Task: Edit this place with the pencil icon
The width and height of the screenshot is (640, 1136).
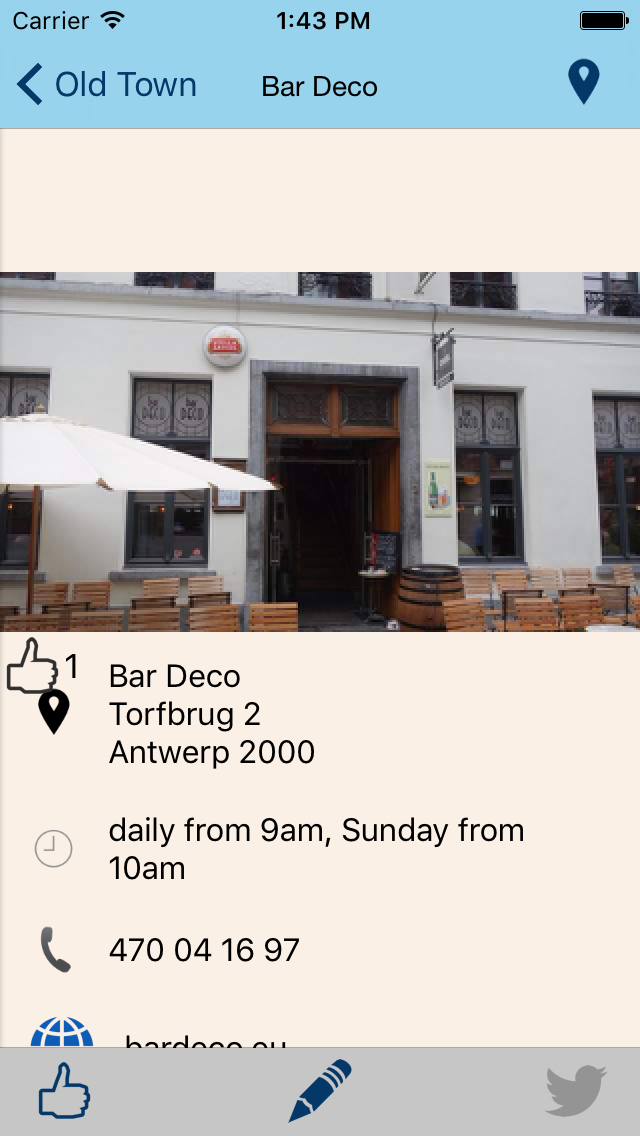Action: [320, 1091]
